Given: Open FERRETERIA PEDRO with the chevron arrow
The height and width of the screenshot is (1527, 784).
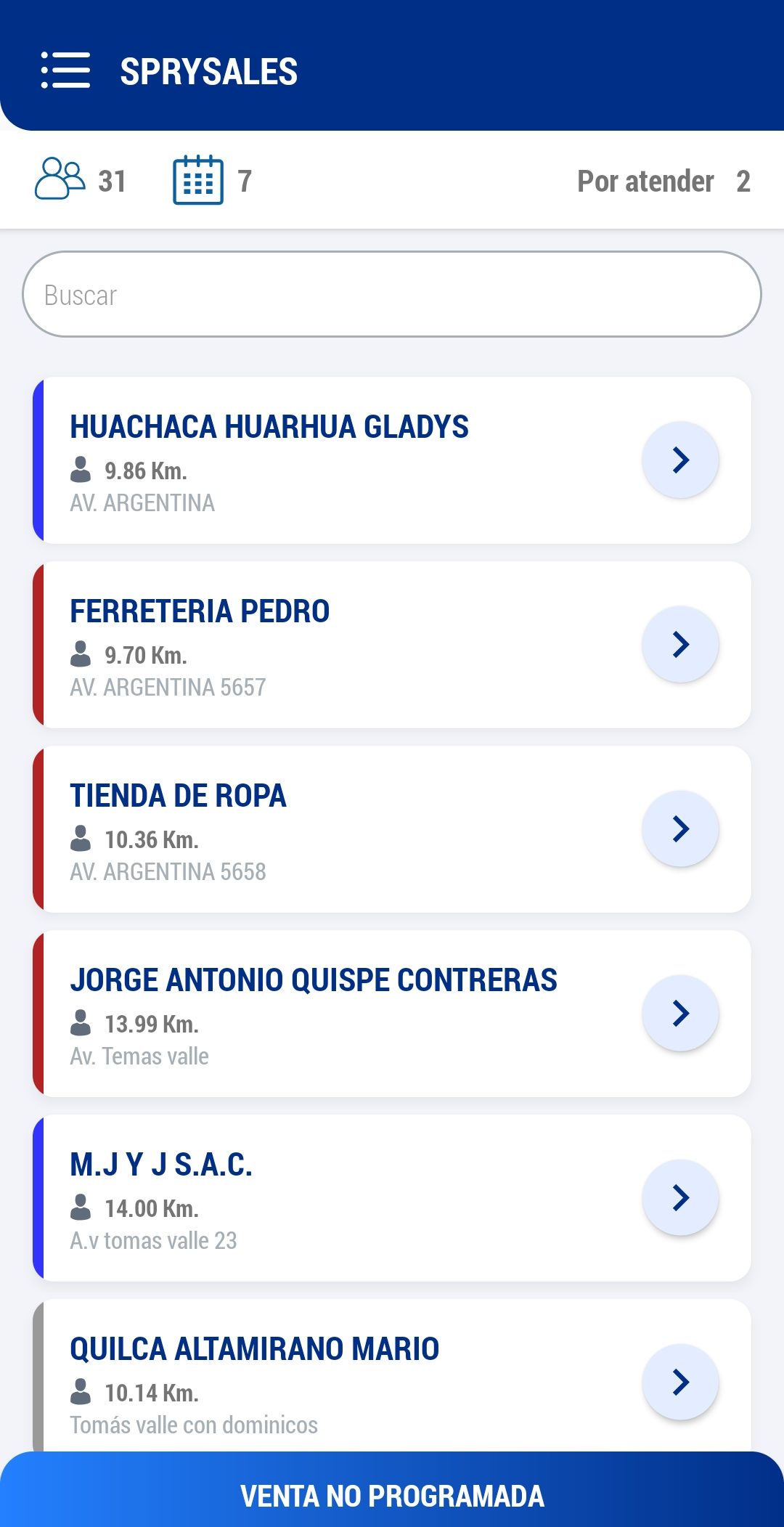Looking at the screenshot, I should click(679, 644).
